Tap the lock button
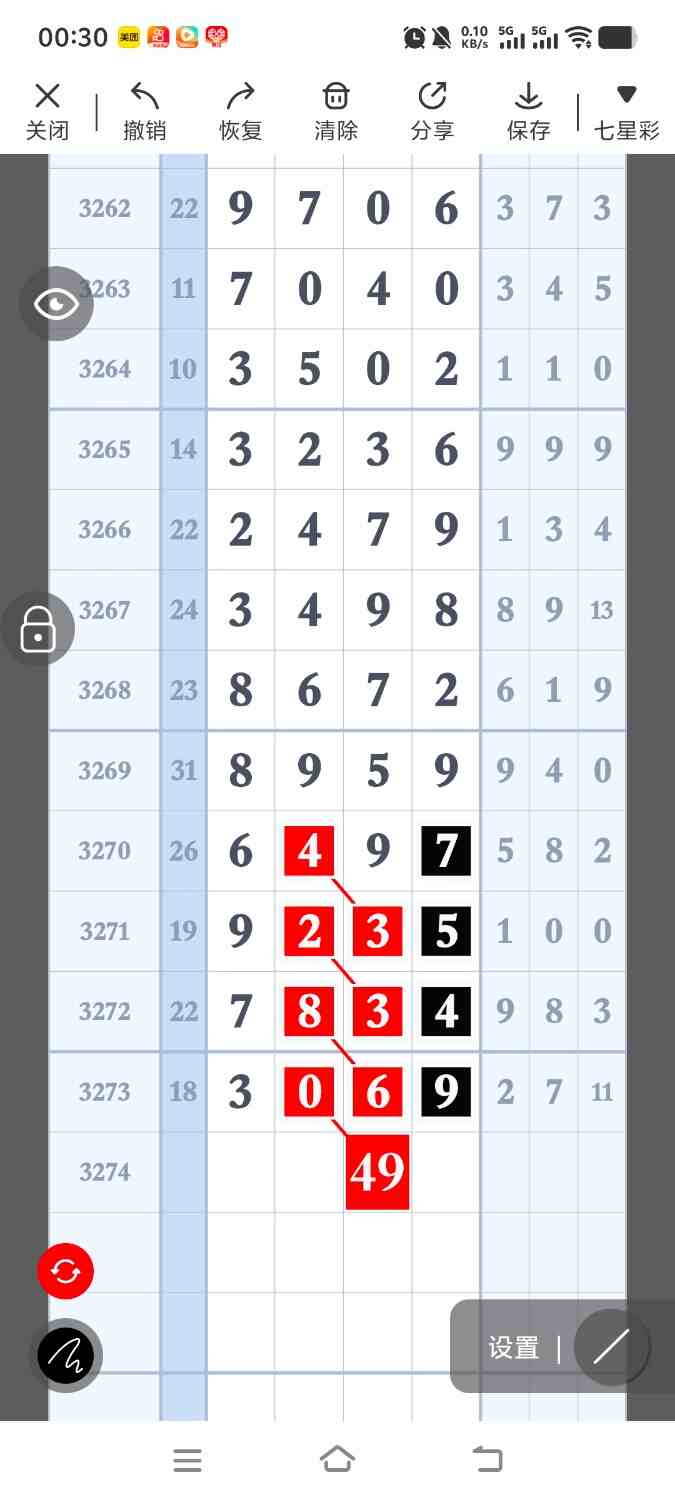Screen dimensions: 675x1500 pyautogui.click(x=38, y=630)
